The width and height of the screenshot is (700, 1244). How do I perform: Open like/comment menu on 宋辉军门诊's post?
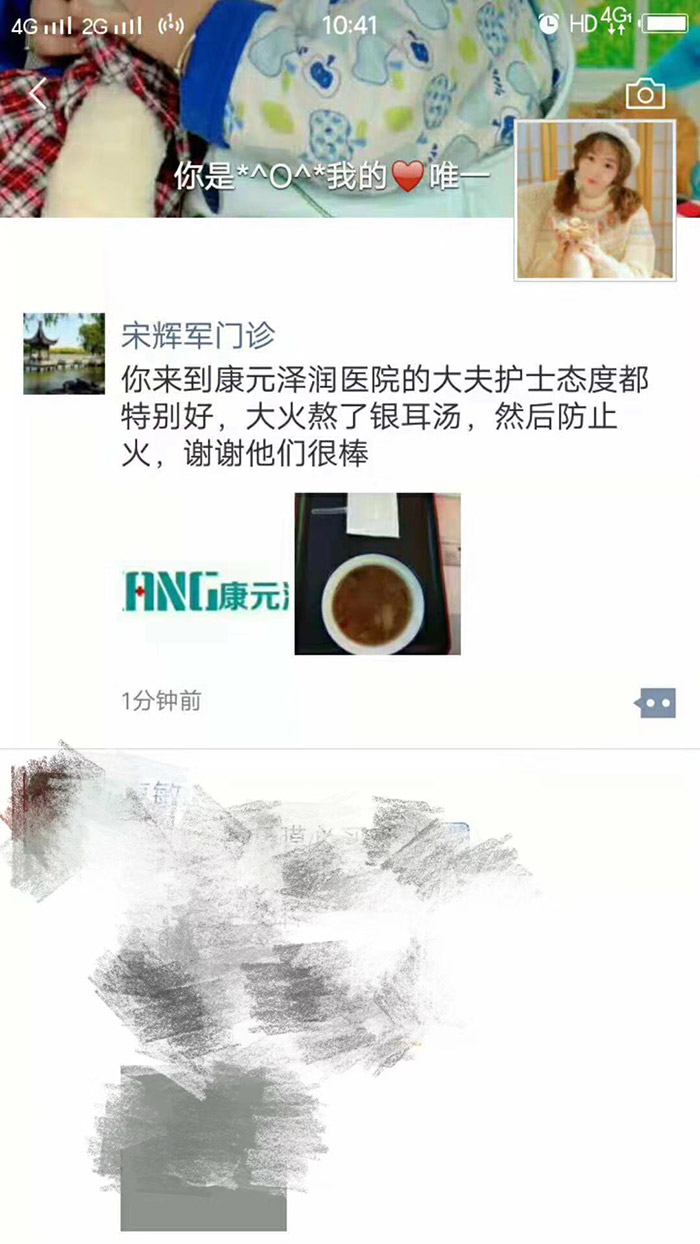655,703
